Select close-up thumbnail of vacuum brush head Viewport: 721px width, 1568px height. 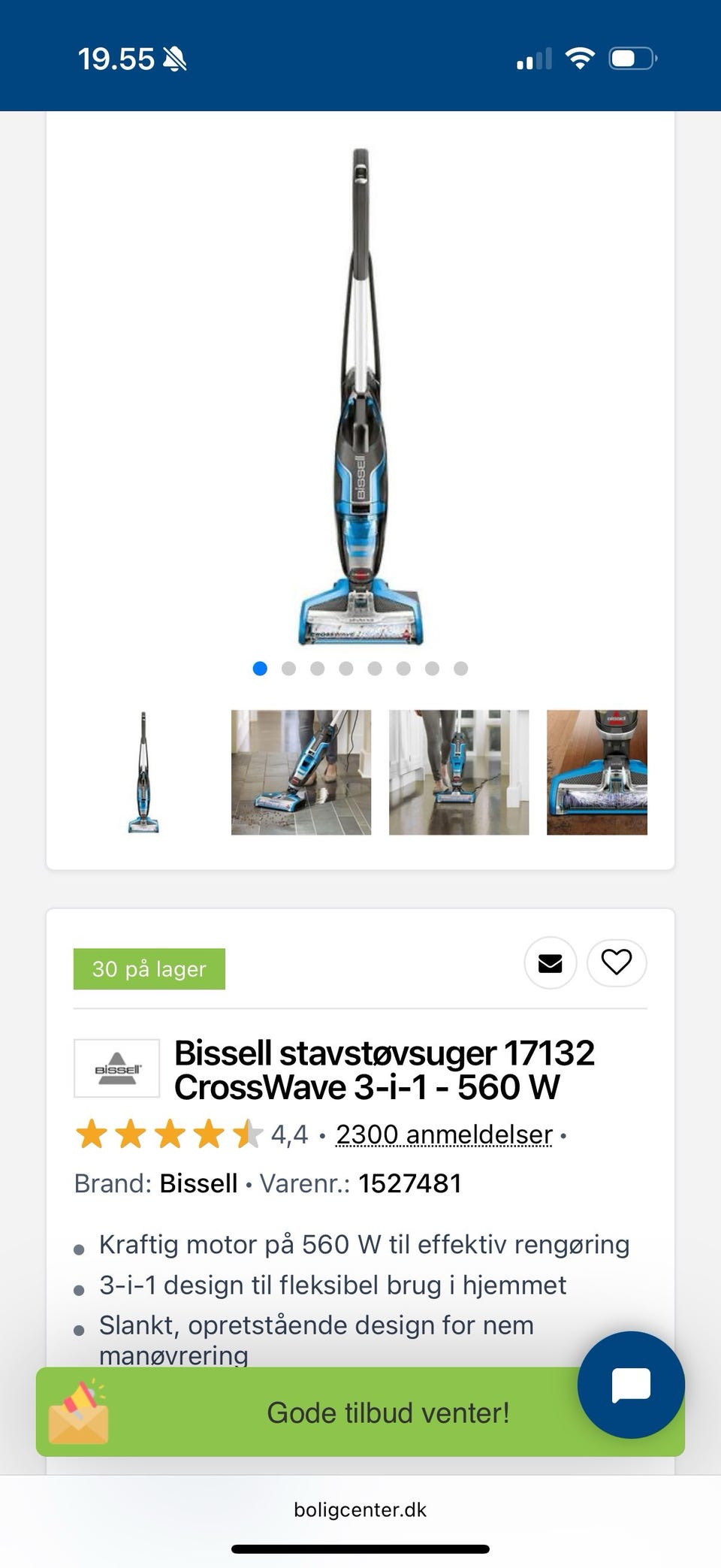[x=597, y=772]
